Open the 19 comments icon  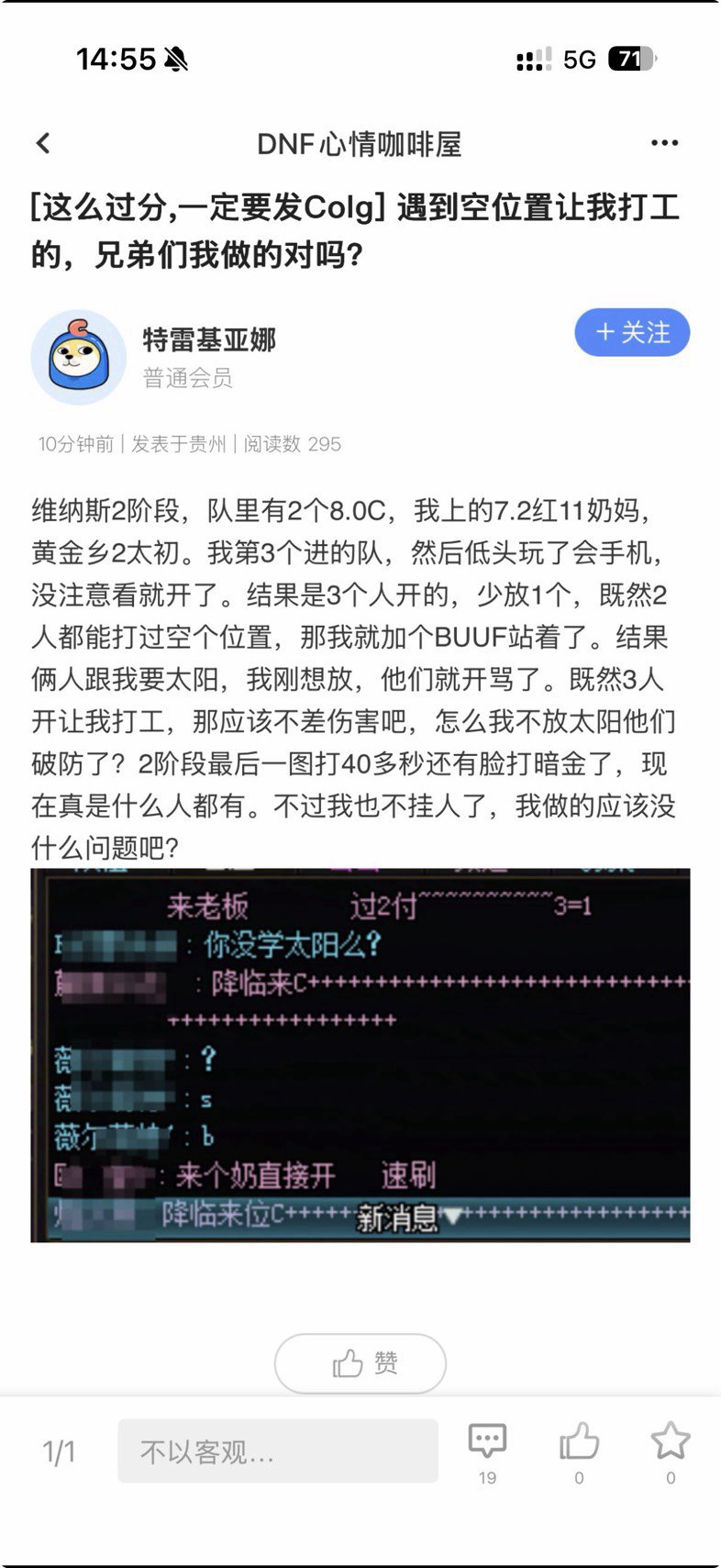pyautogui.click(x=487, y=1442)
